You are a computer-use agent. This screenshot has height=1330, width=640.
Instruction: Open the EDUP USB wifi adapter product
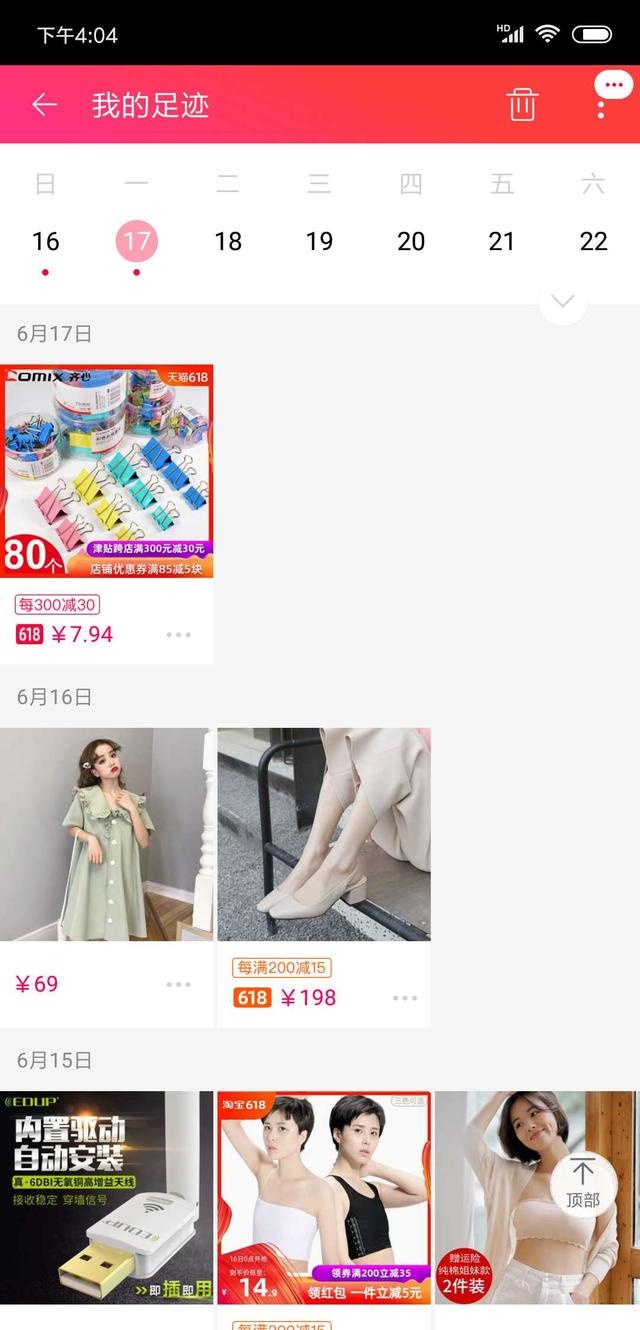point(106,1197)
